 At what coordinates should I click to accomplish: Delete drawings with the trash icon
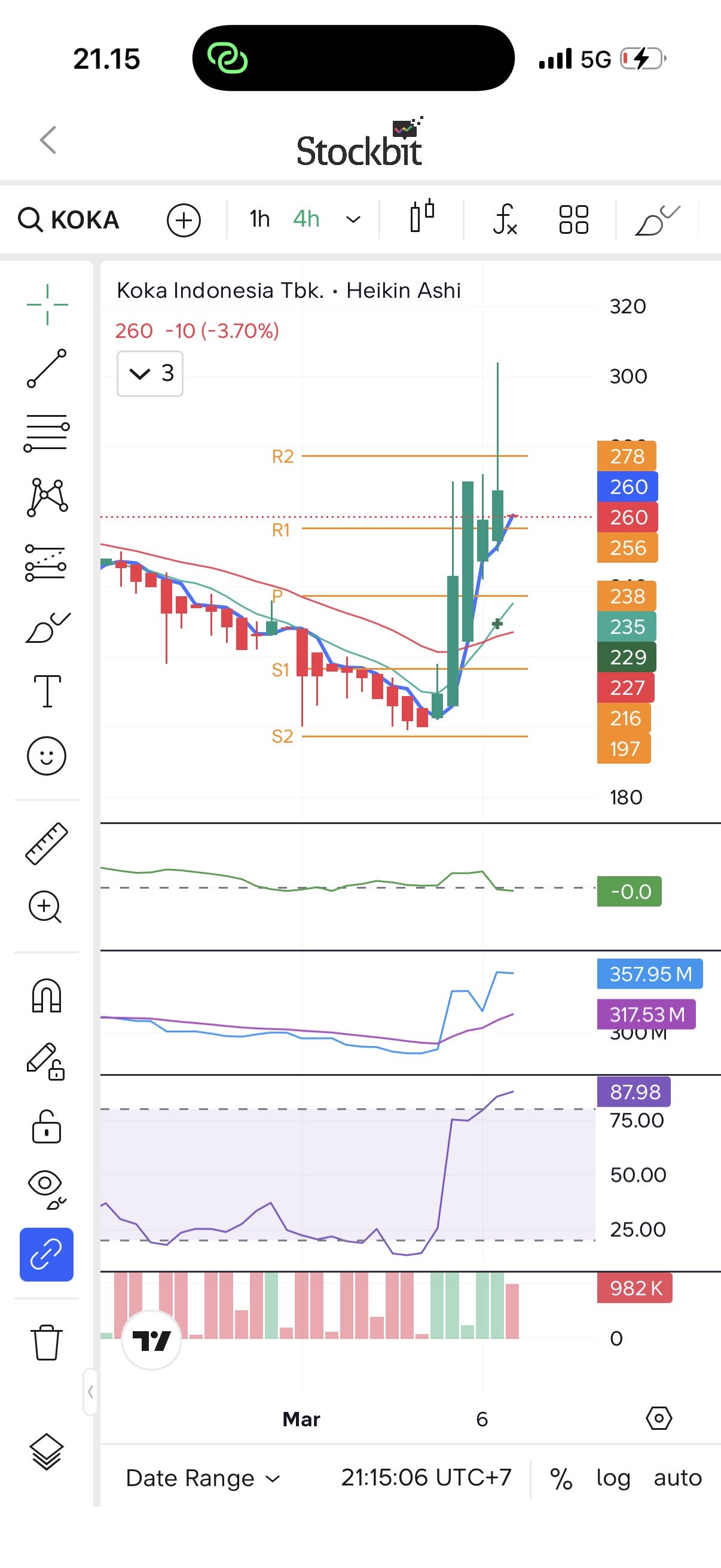[x=46, y=1342]
